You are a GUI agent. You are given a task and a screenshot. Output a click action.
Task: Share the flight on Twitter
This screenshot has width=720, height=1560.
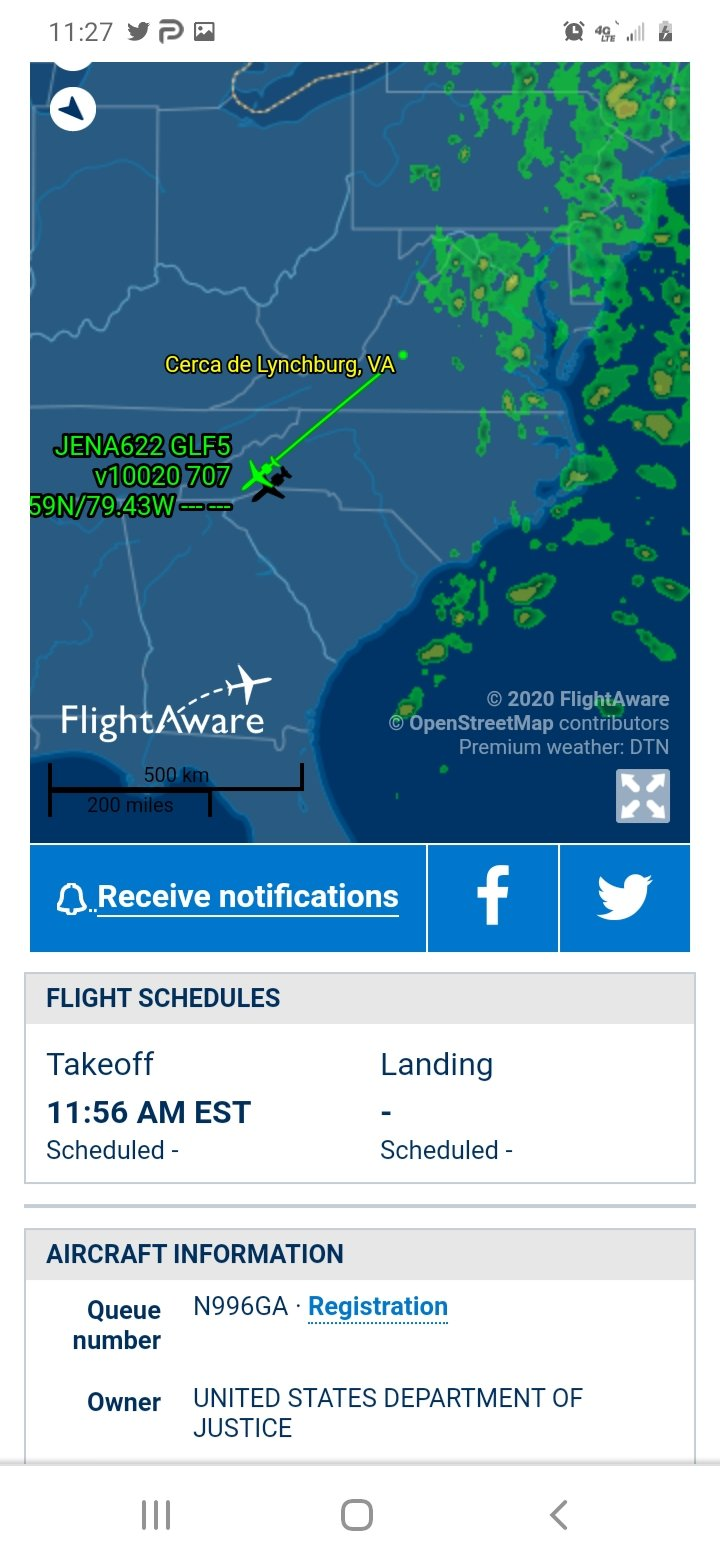pyautogui.click(x=625, y=898)
